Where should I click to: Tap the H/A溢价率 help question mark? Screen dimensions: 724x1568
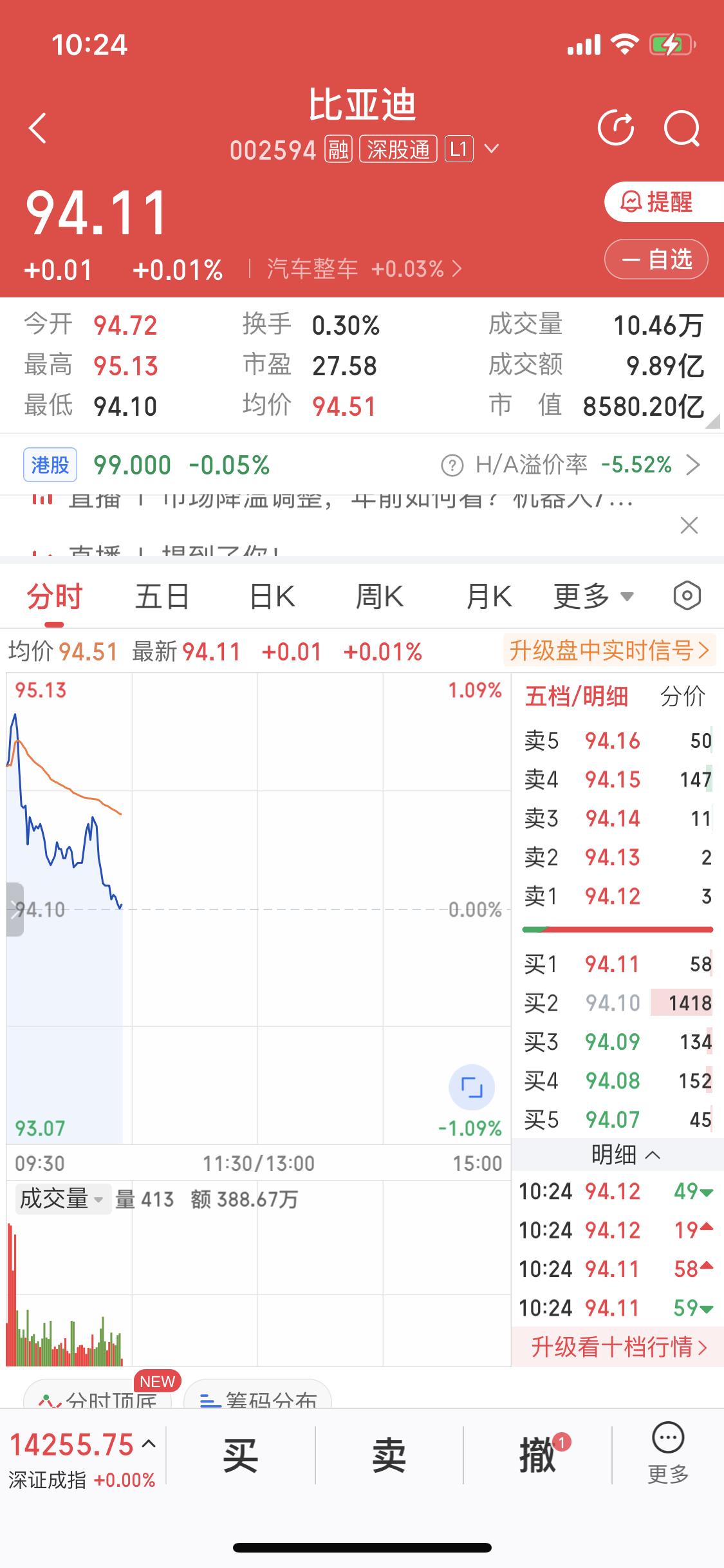coord(452,465)
